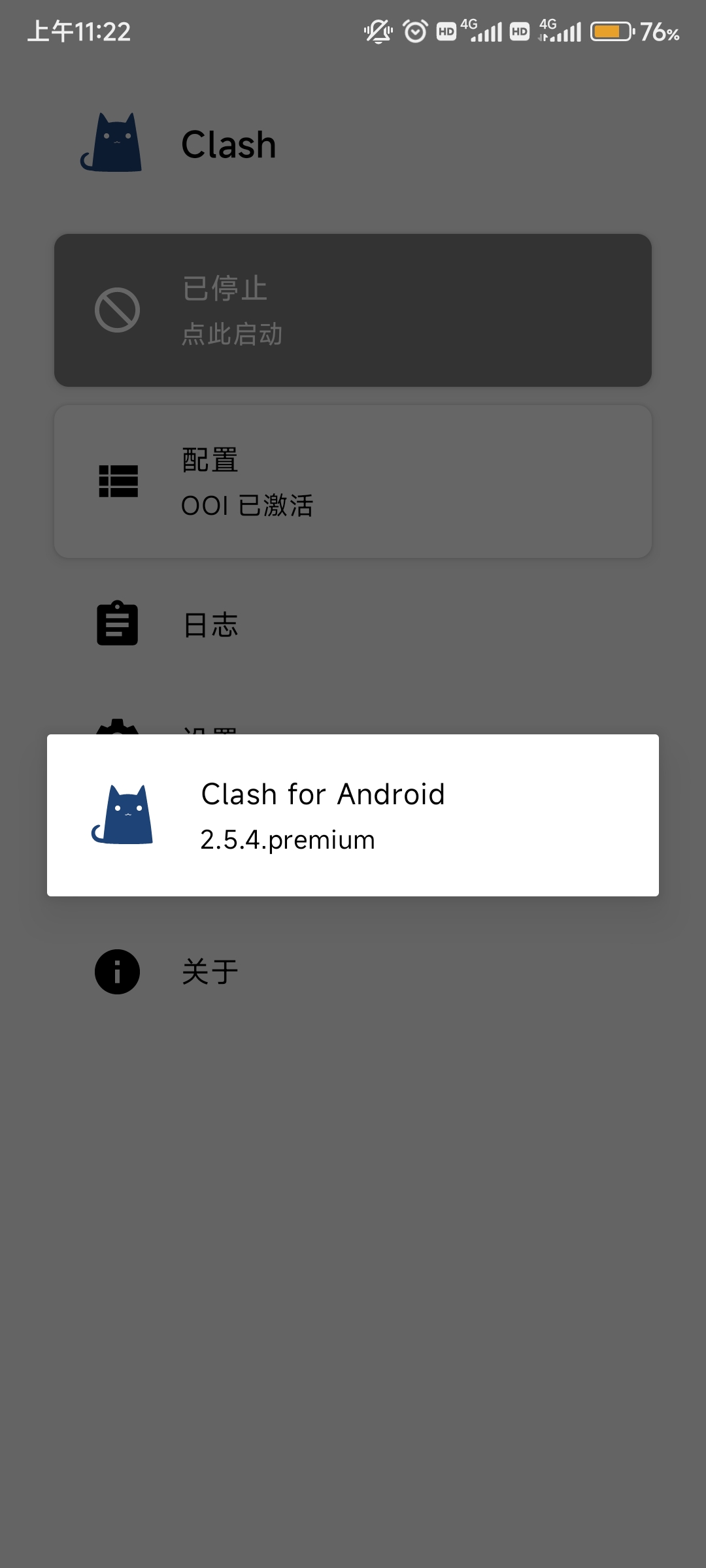The height and width of the screenshot is (1568, 706).
Task: Open the 日志 logs entry
Action: pyautogui.click(x=210, y=624)
